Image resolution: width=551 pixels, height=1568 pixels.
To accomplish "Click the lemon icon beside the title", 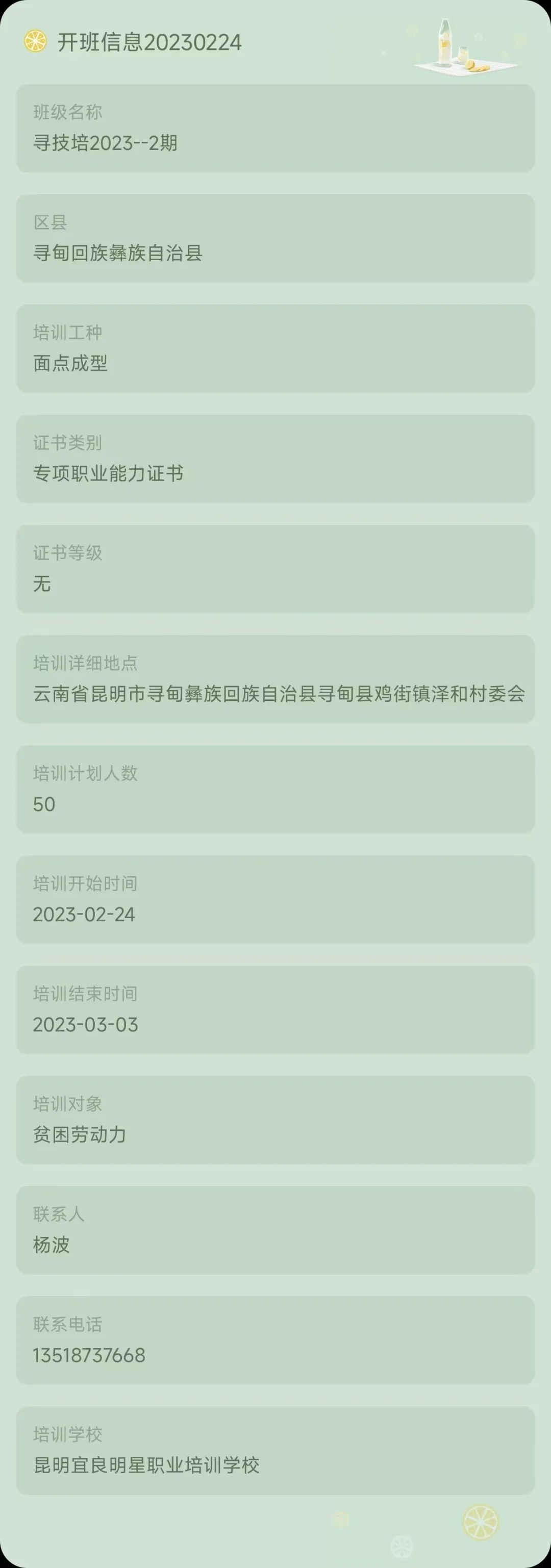I will pos(37,43).
